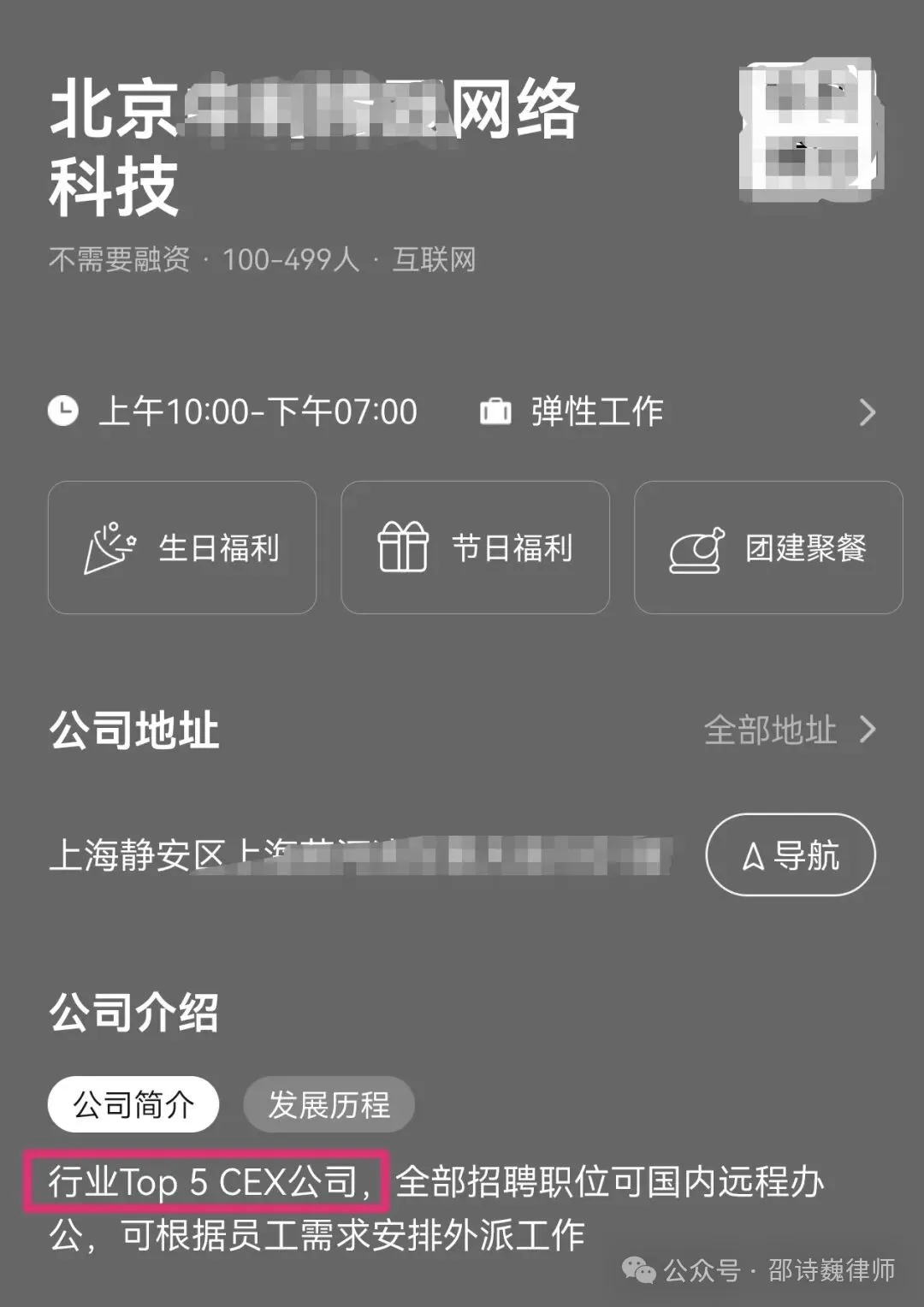View the 团建聚餐 benefit chip
Screen dimensions: 924x1307
(x=767, y=547)
